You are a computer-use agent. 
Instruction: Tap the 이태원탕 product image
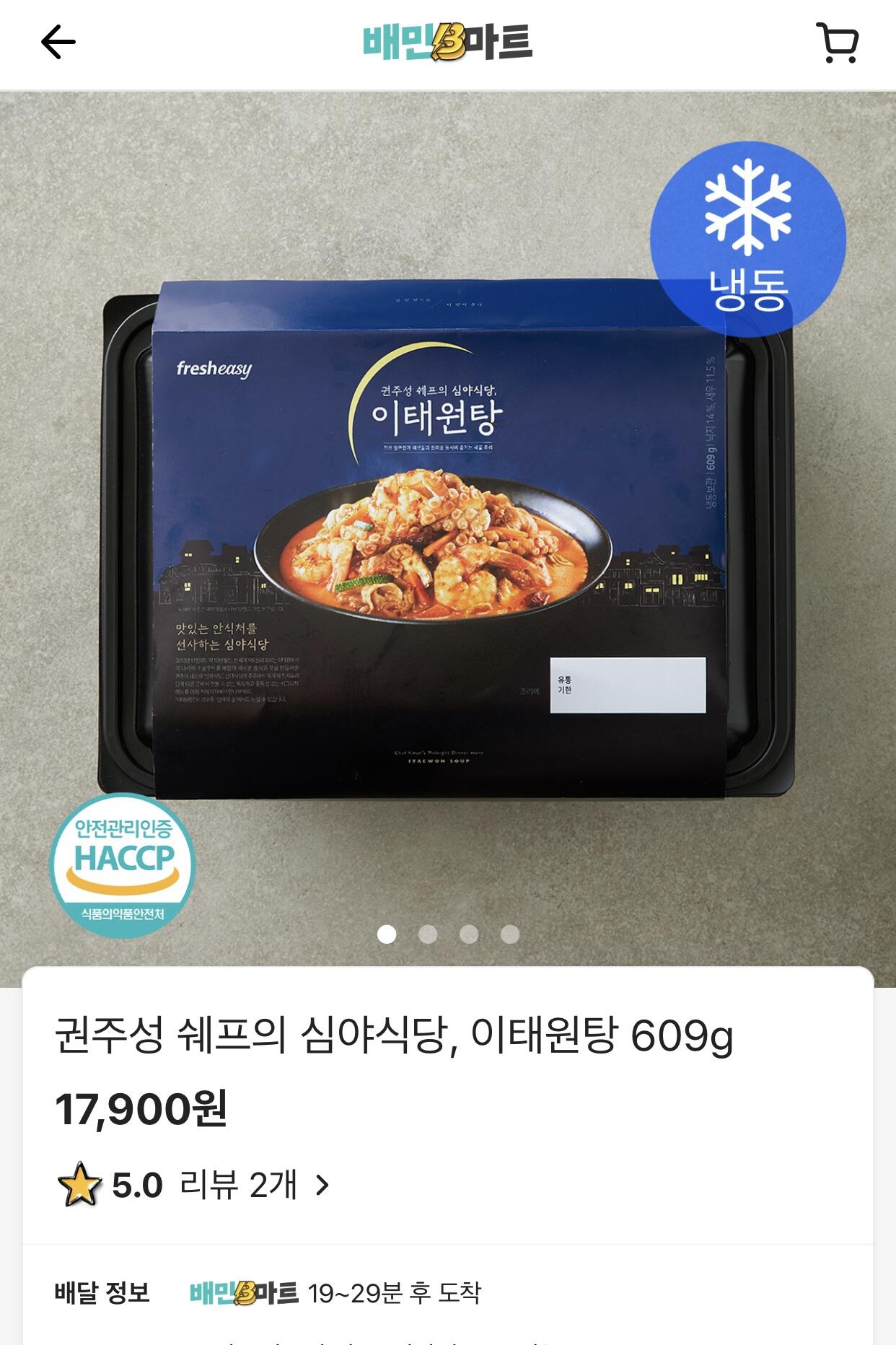tap(448, 539)
